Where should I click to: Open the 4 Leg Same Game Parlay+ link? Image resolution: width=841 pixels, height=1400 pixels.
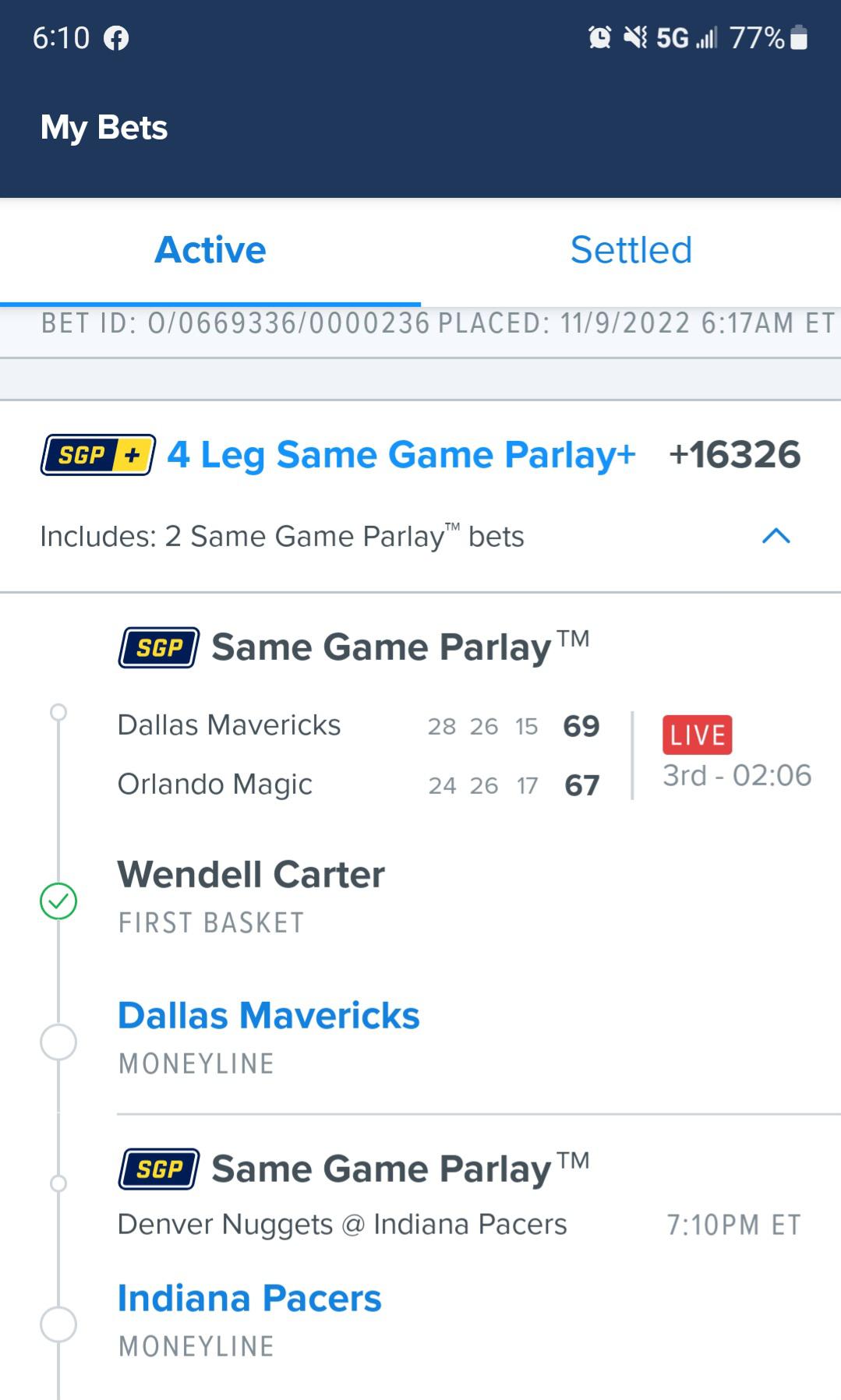(x=401, y=455)
